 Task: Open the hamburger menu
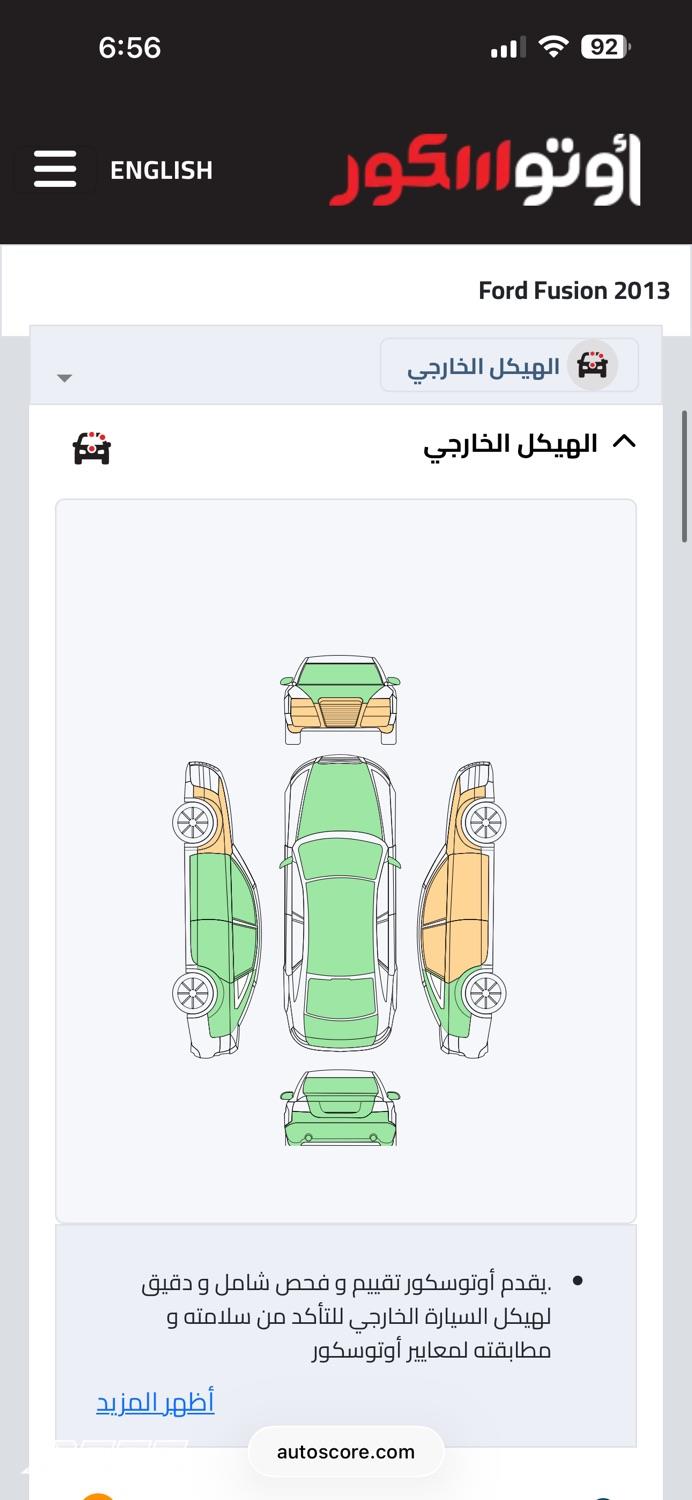[55, 169]
